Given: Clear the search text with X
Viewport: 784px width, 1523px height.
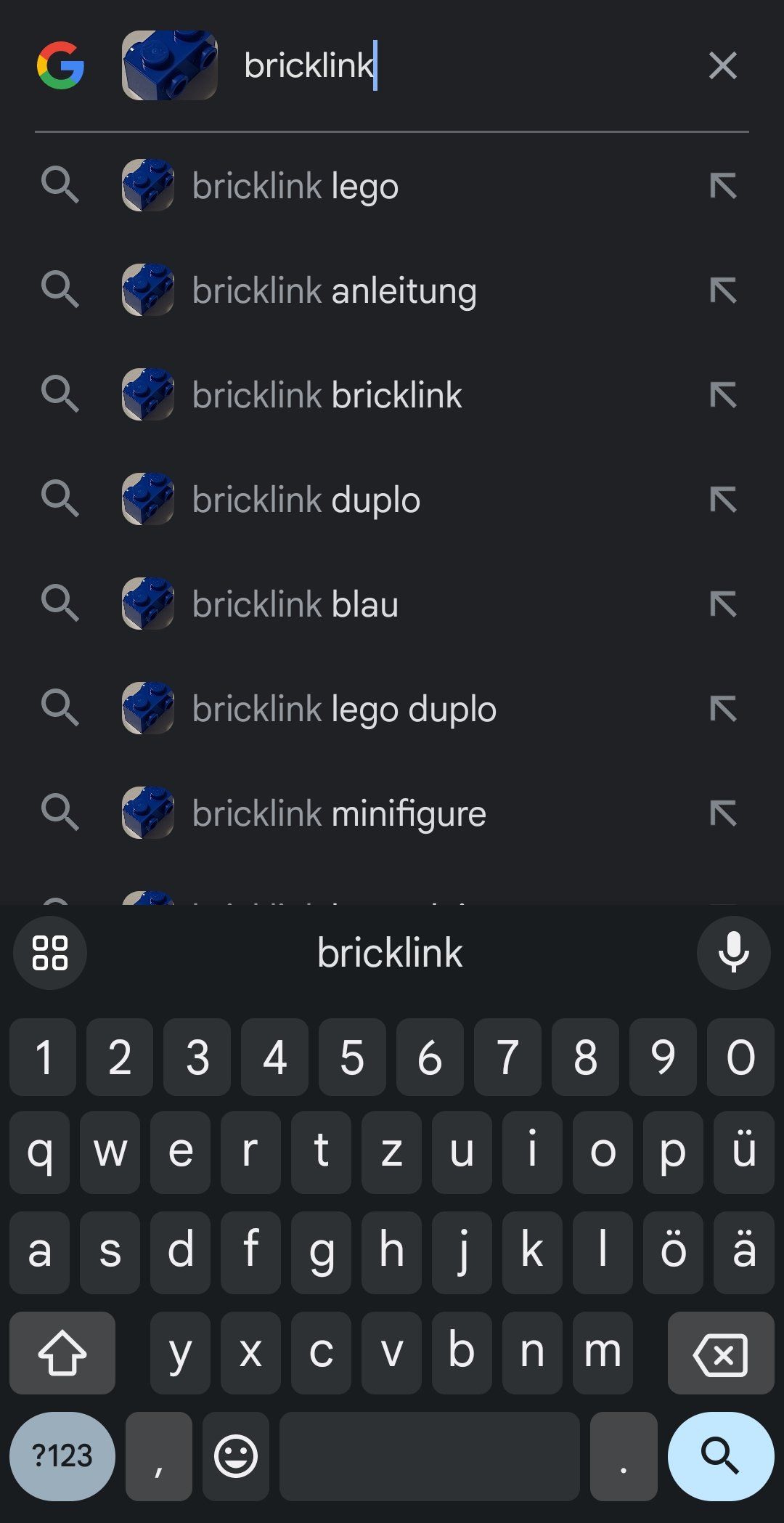Looking at the screenshot, I should point(722,65).
